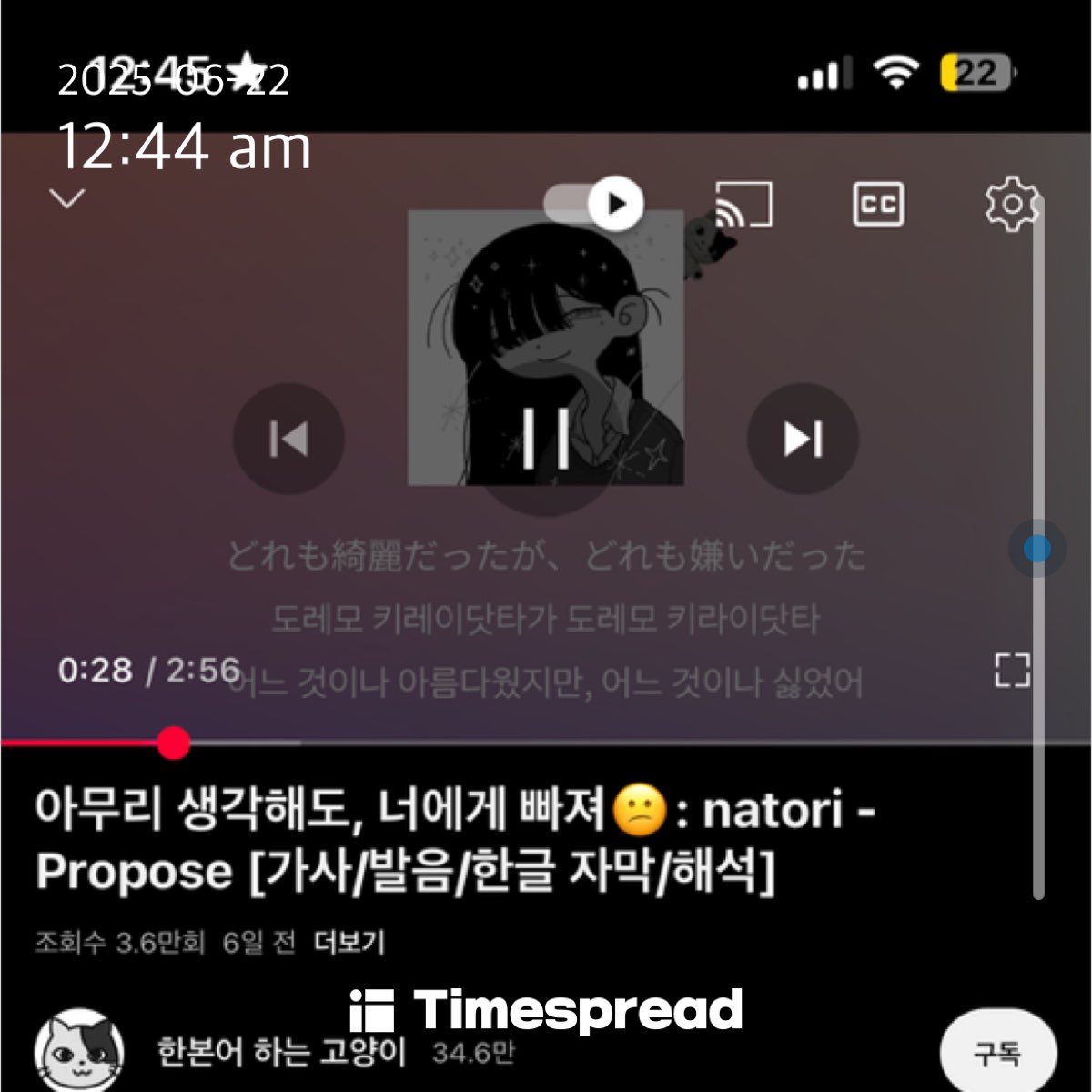1092x1092 pixels.
Task: Tap the red progress bar scrubber
Action: point(173,743)
